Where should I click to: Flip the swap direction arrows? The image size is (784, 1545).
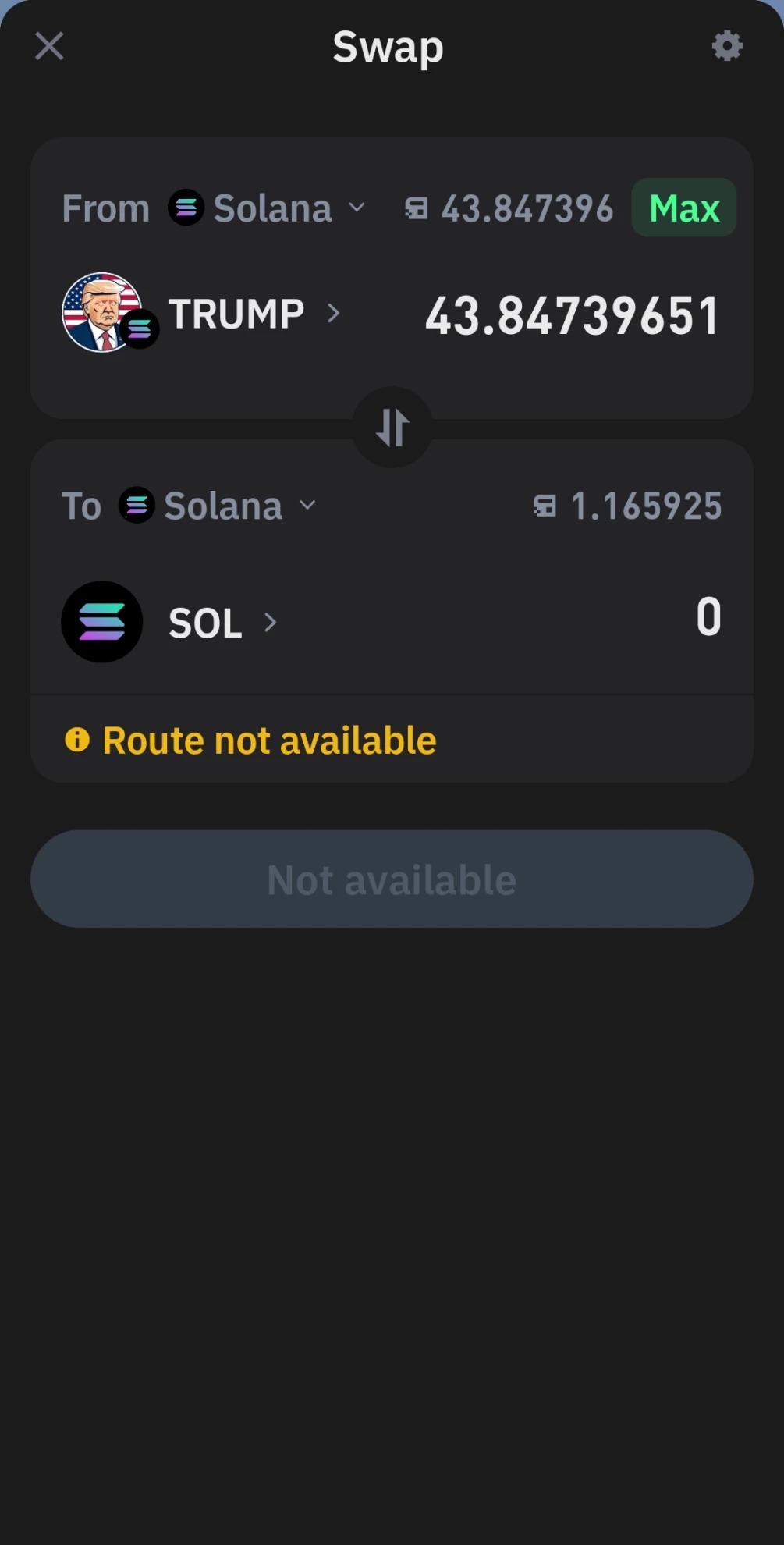(x=392, y=427)
